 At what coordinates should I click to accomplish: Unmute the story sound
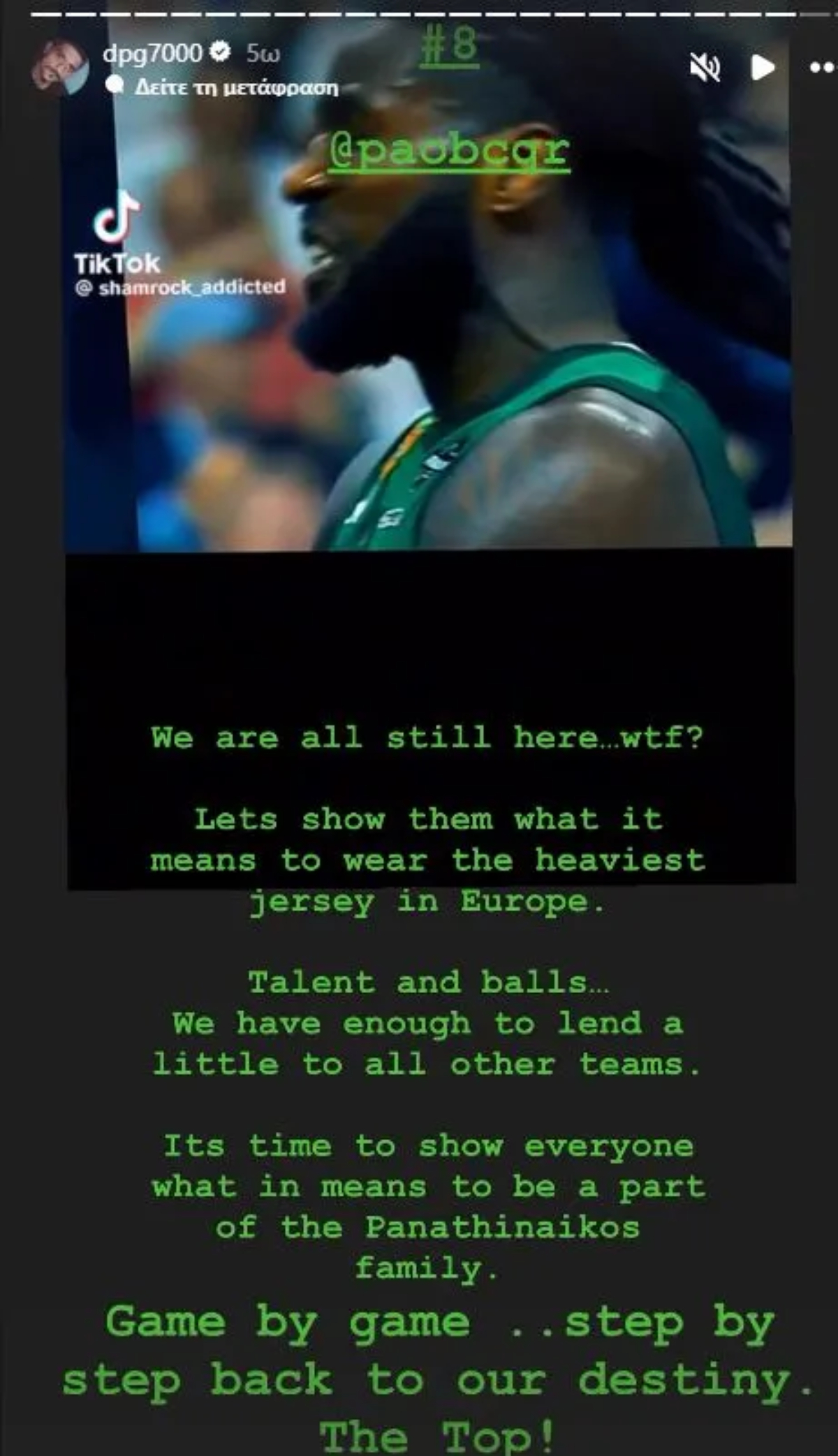(x=705, y=68)
